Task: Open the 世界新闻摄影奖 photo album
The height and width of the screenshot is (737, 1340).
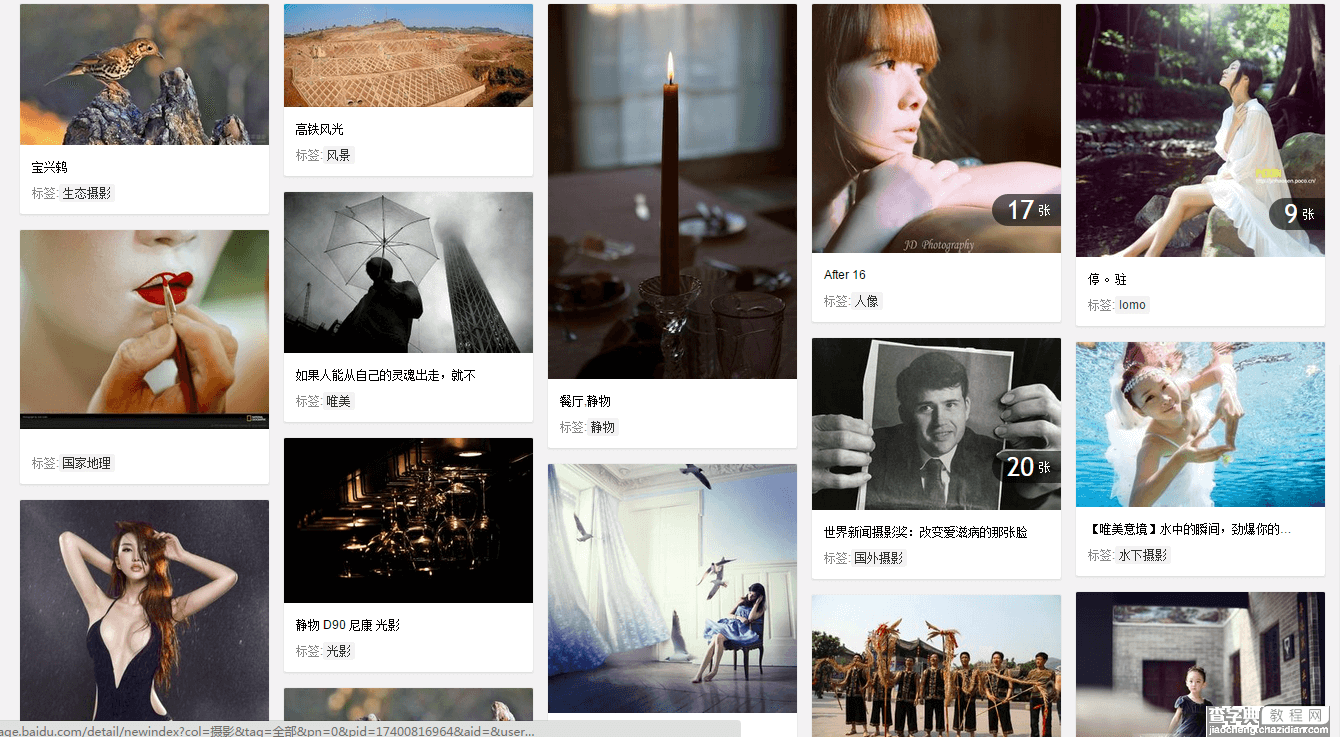Action: click(x=936, y=424)
